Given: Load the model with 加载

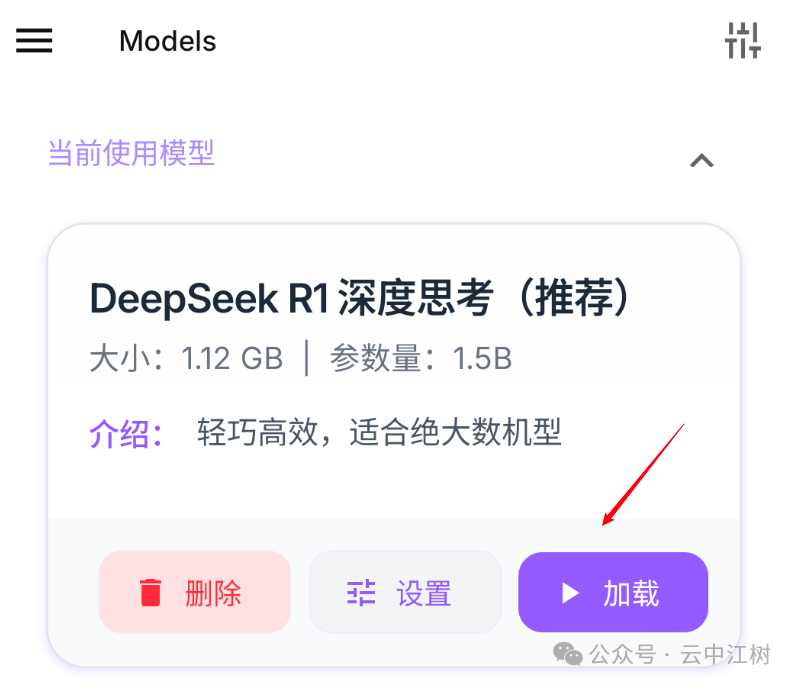Looking at the screenshot, I should 612,592.
